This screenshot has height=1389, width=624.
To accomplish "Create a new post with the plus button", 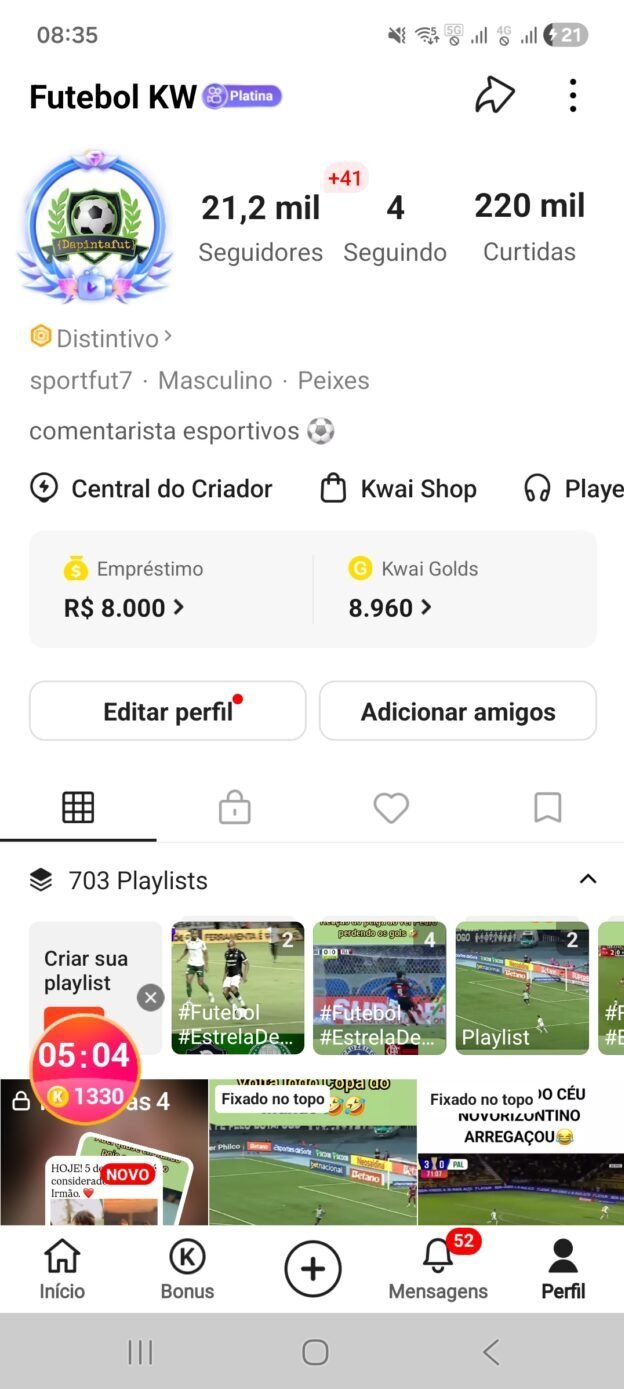I will (x=313, y=1269).
